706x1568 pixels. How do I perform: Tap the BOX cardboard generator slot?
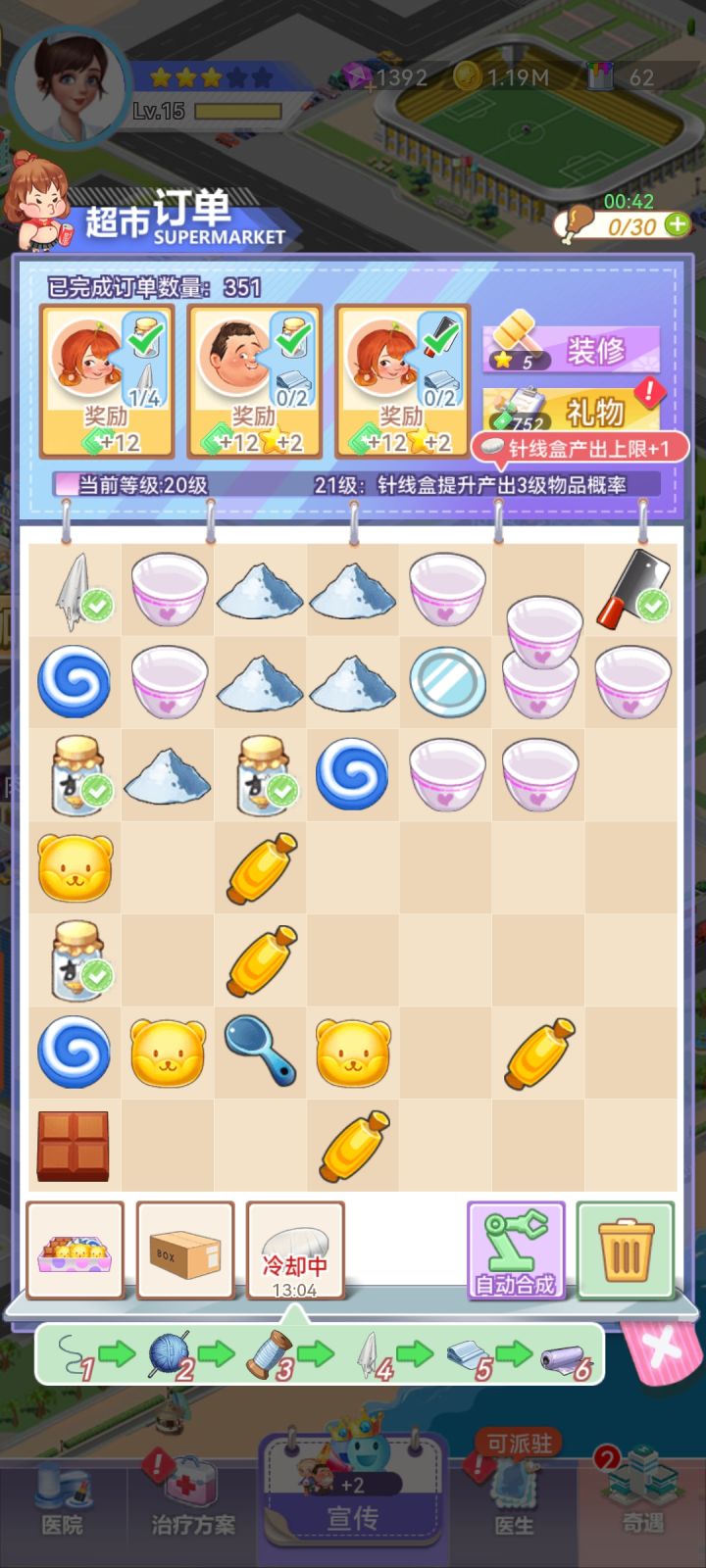(x=185, y=1250)
